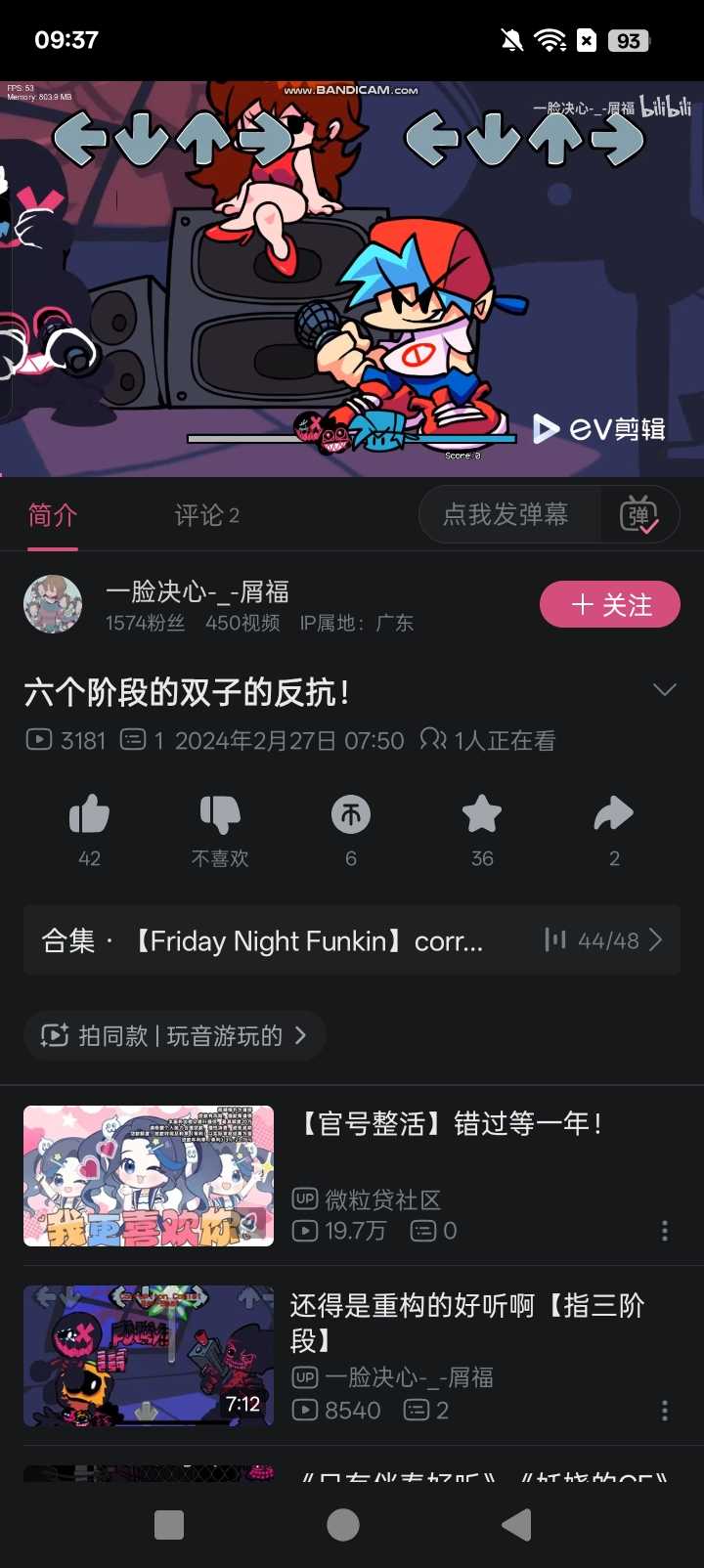Go back using the system back button

click(x=515, y=1525)
